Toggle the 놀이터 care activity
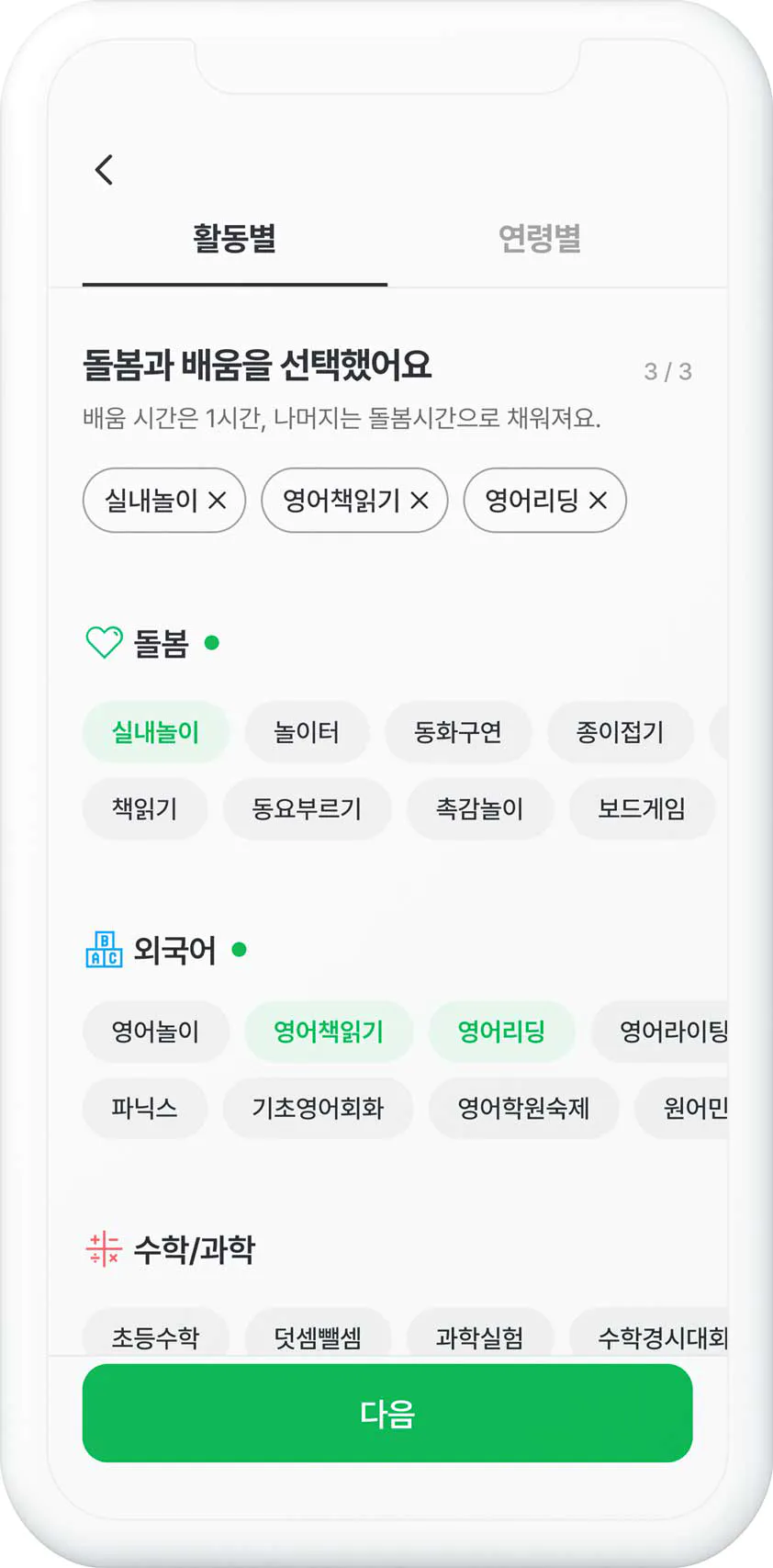This screenshot has height=1568, width=773. pyautogui.click(x=307, y=732)
